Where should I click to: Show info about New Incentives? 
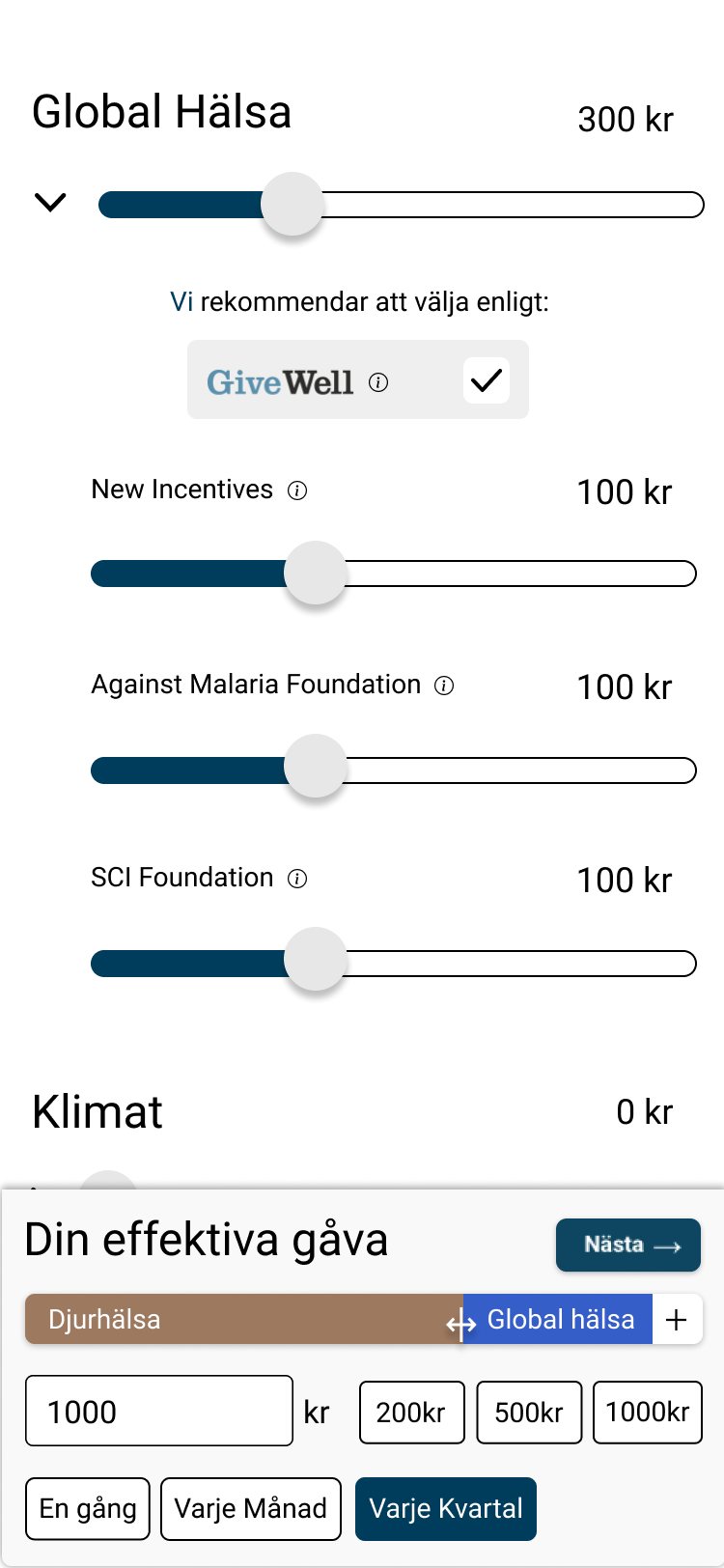[x=298, y=491]
